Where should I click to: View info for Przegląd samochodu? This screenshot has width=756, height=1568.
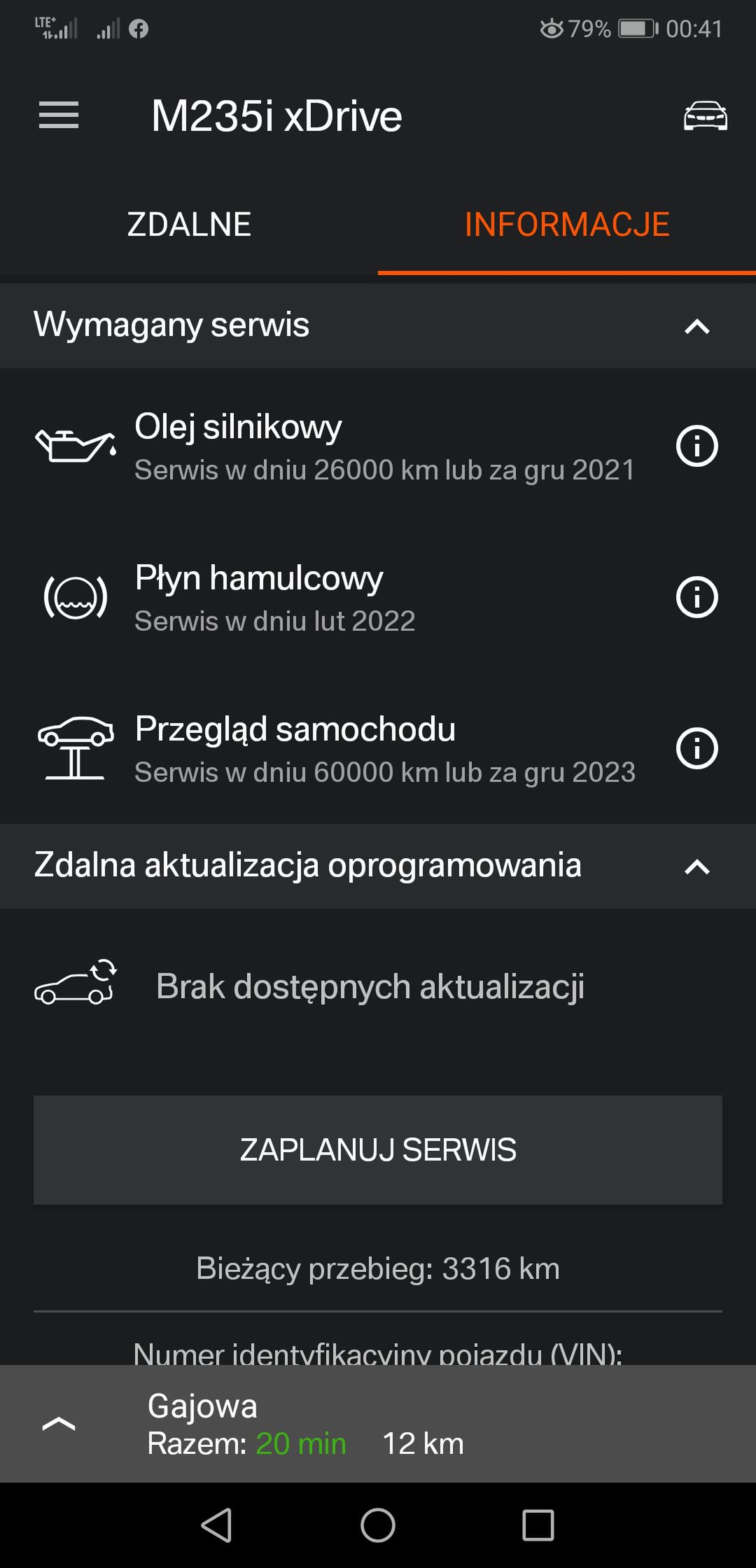point(696,748)
